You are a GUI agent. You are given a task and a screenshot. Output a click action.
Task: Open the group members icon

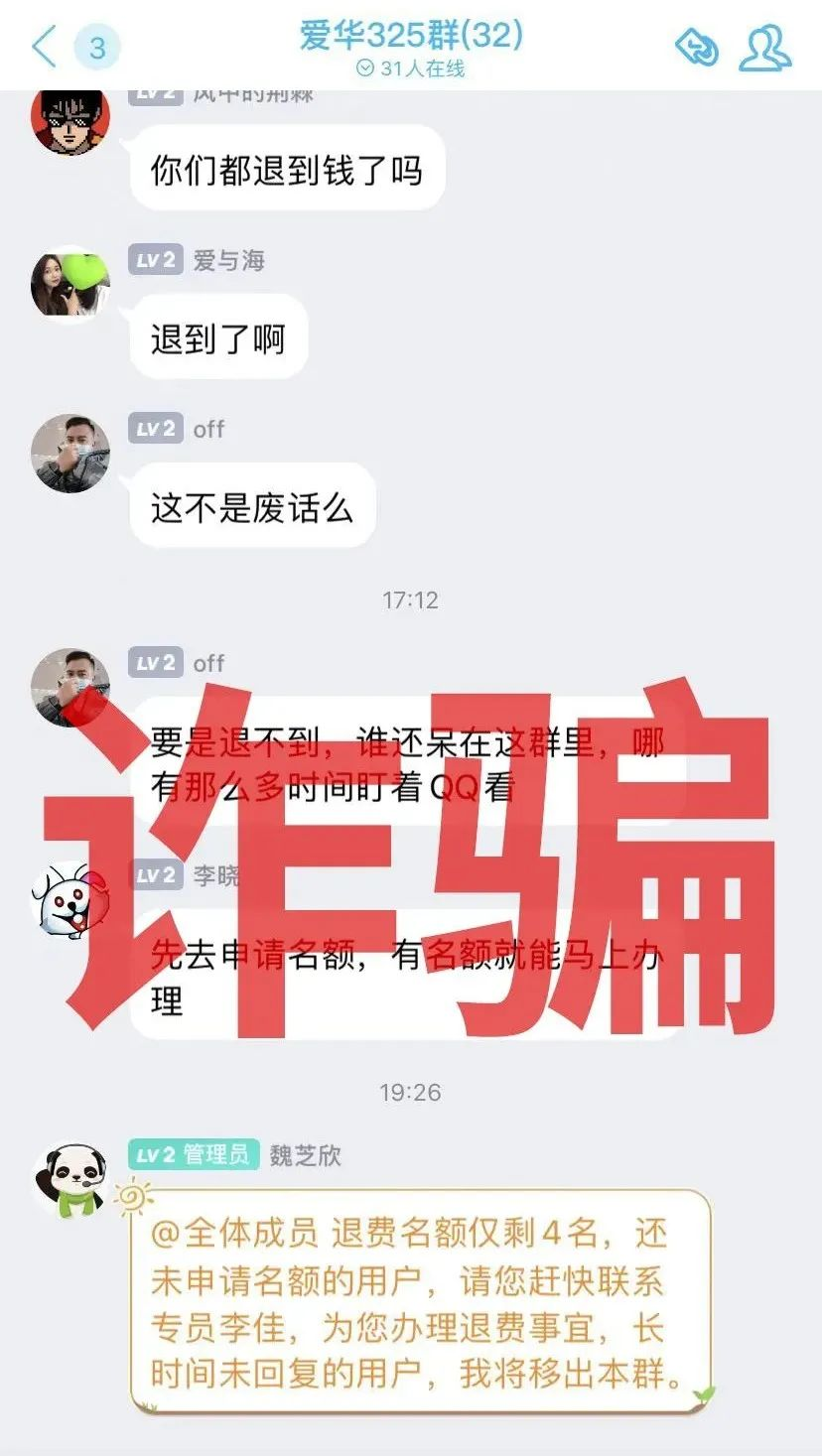[x=763, y=47]
